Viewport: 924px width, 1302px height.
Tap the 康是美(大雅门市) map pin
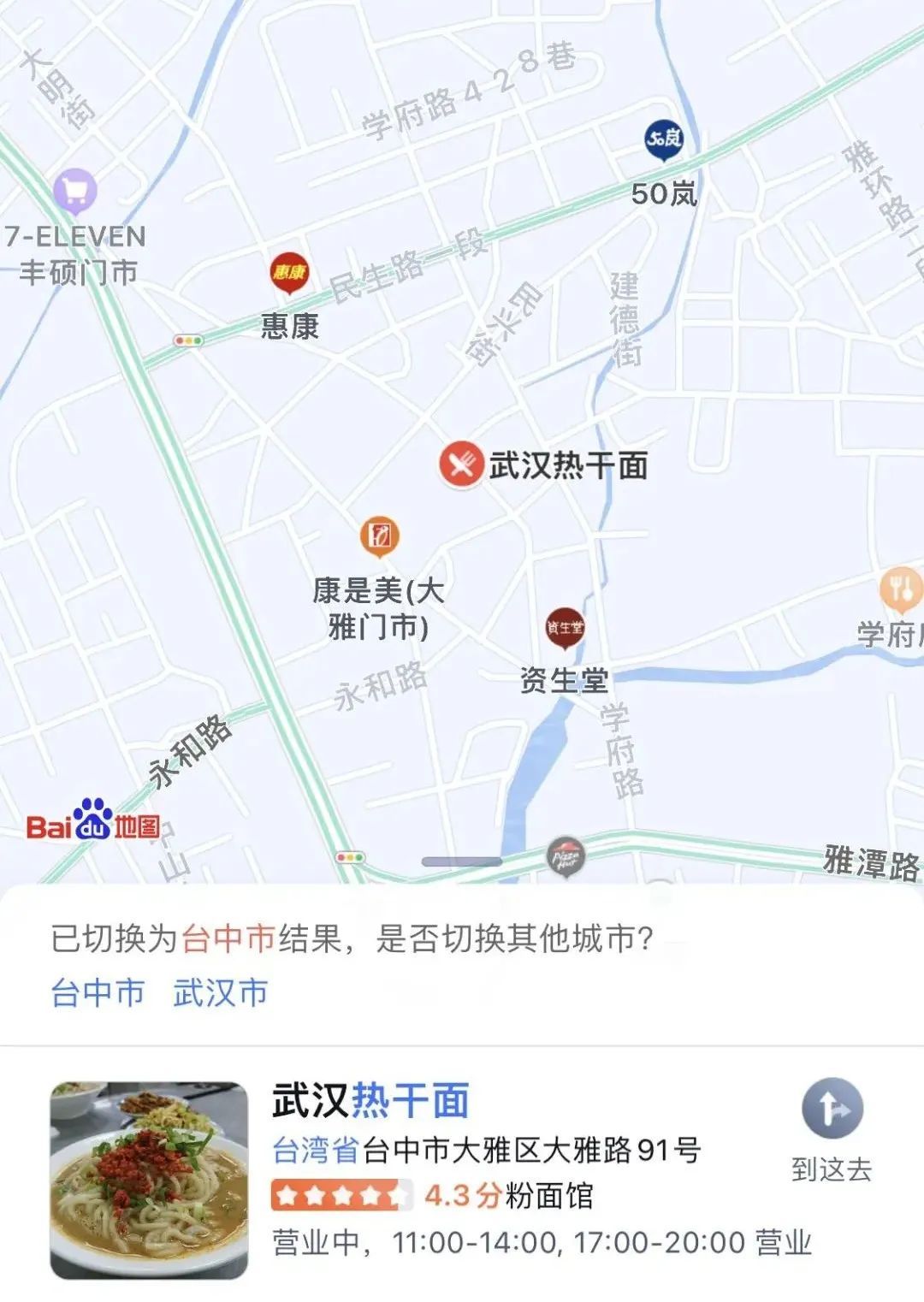coord(380,537)
